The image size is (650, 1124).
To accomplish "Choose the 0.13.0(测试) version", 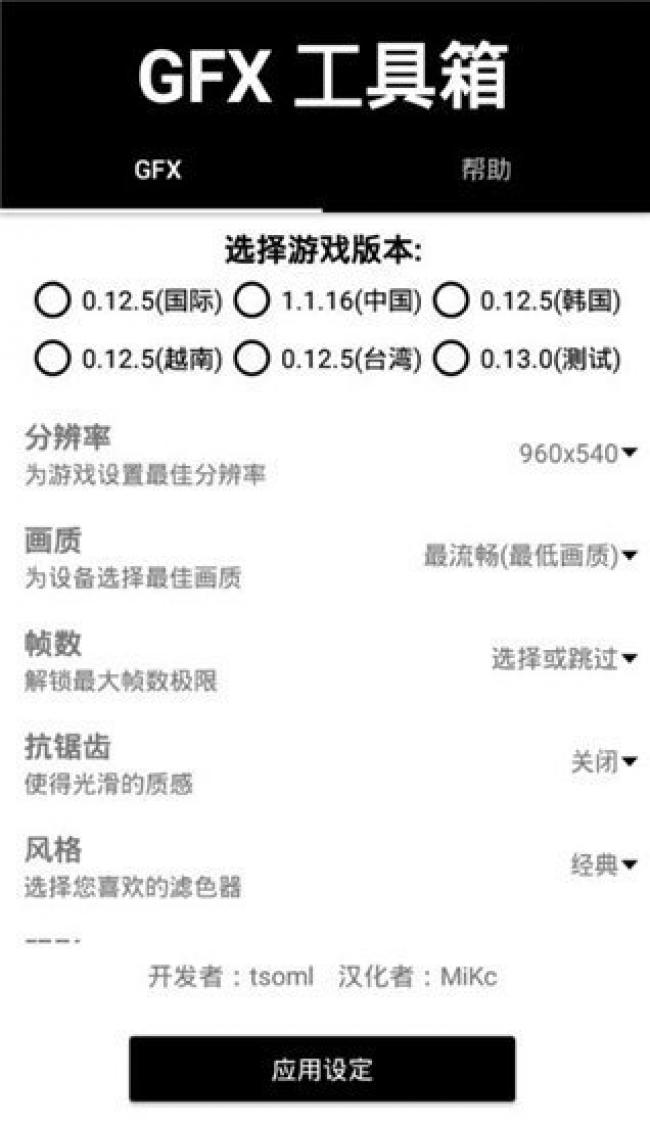I will (x=527, y=358).
